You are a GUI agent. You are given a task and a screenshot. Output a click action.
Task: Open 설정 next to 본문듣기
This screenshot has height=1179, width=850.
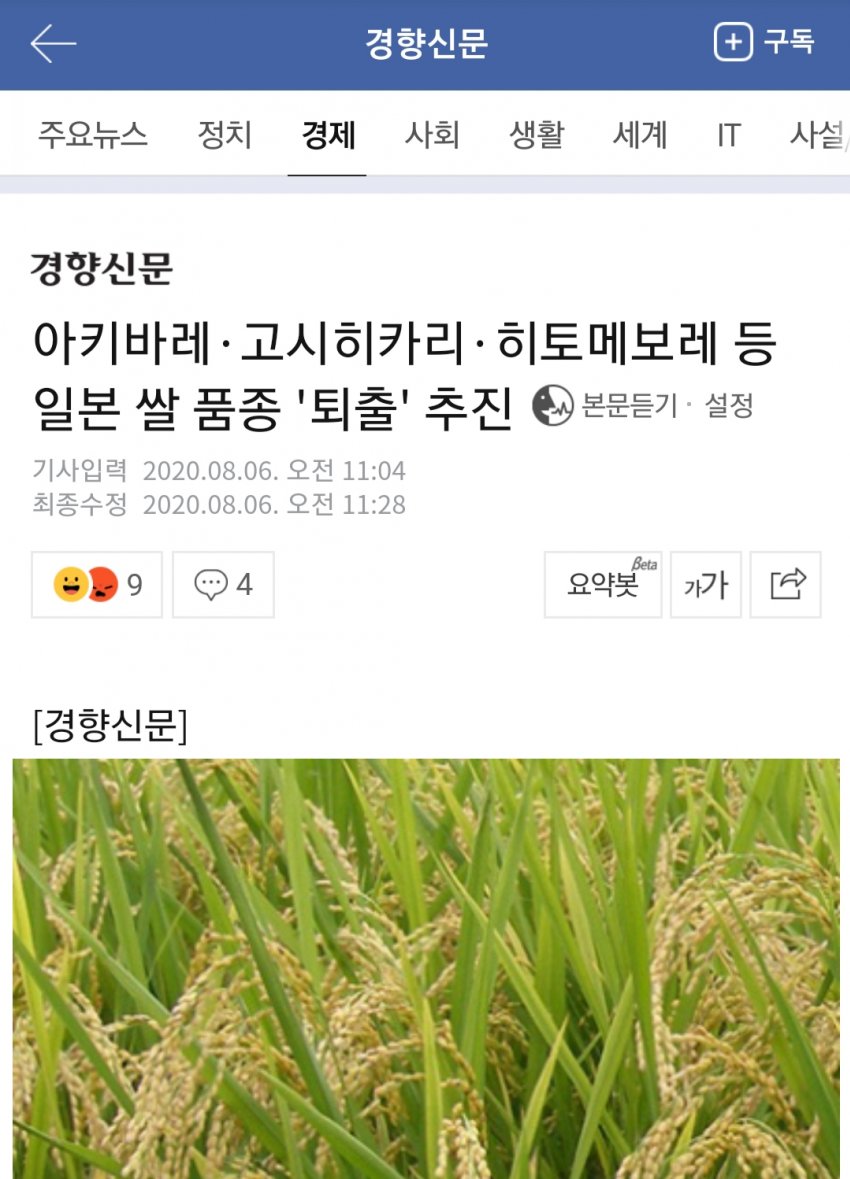pos(728,406)
